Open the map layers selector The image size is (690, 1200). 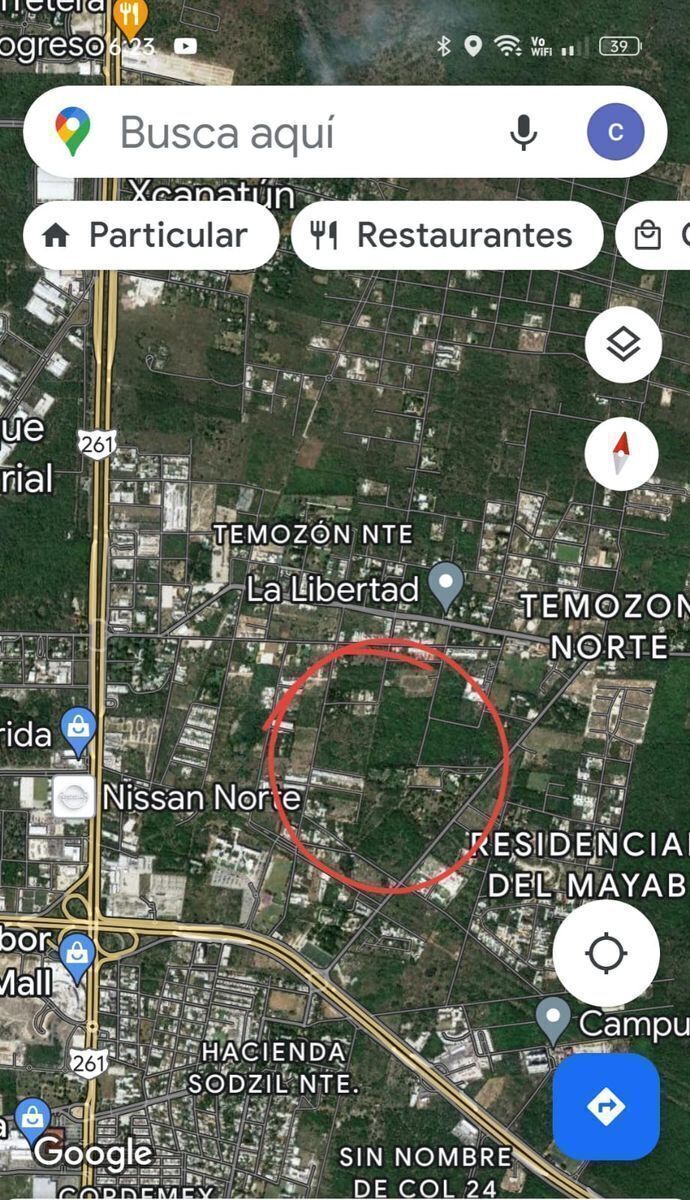coord(623,345)
